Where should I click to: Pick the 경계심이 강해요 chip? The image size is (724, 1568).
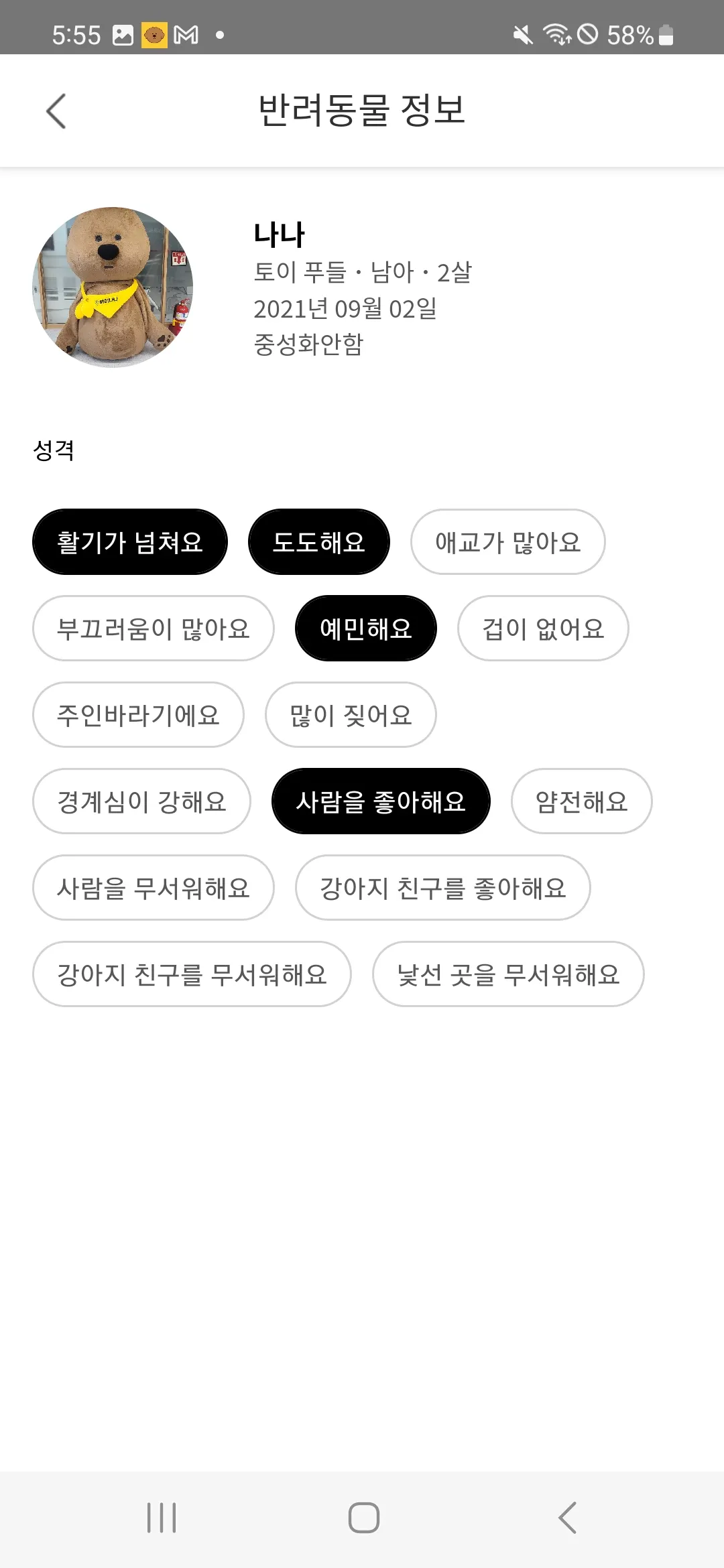[x=141, y=801]
